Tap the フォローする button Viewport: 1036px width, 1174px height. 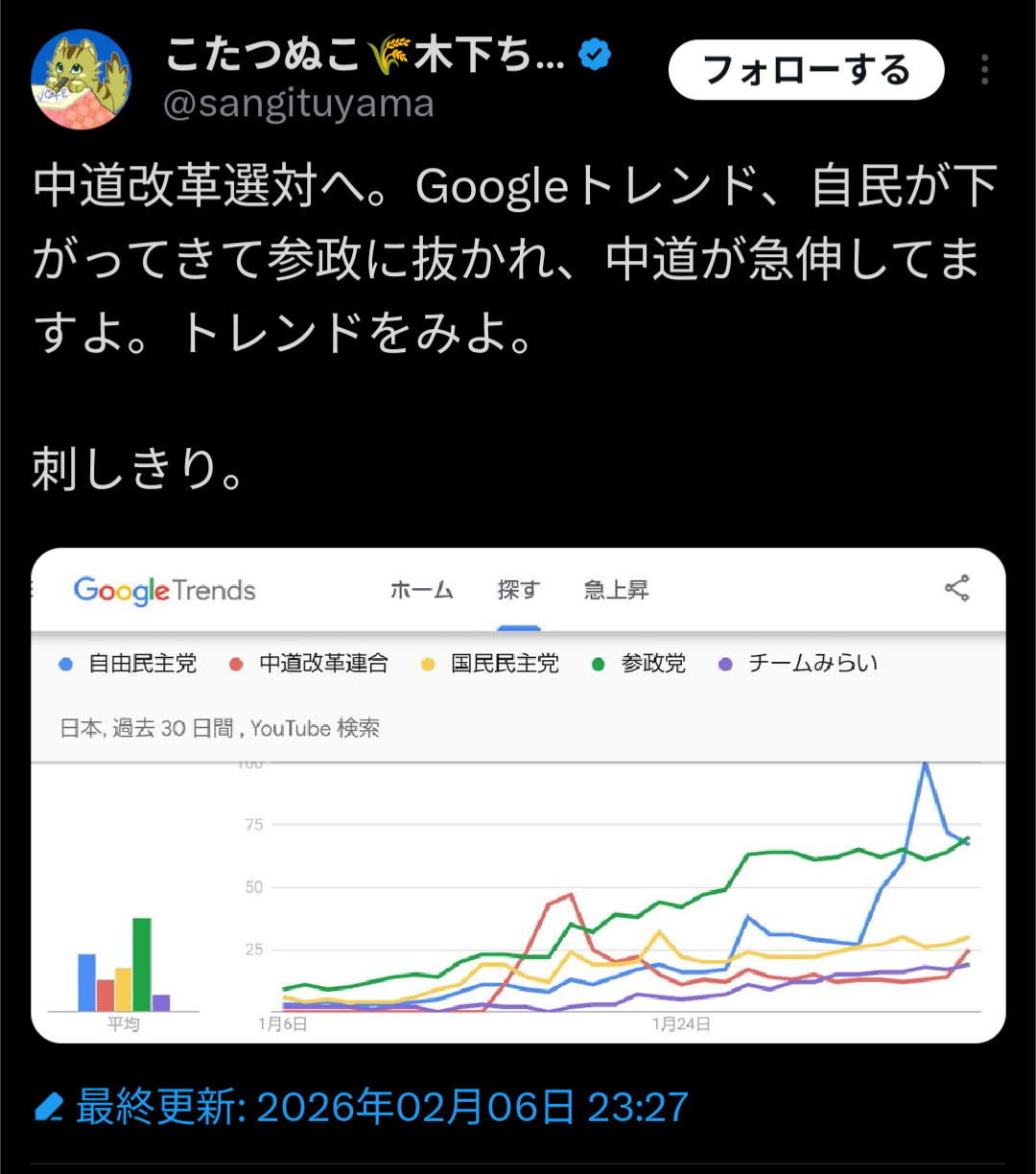pyautogui.click(x=806, y=70)
